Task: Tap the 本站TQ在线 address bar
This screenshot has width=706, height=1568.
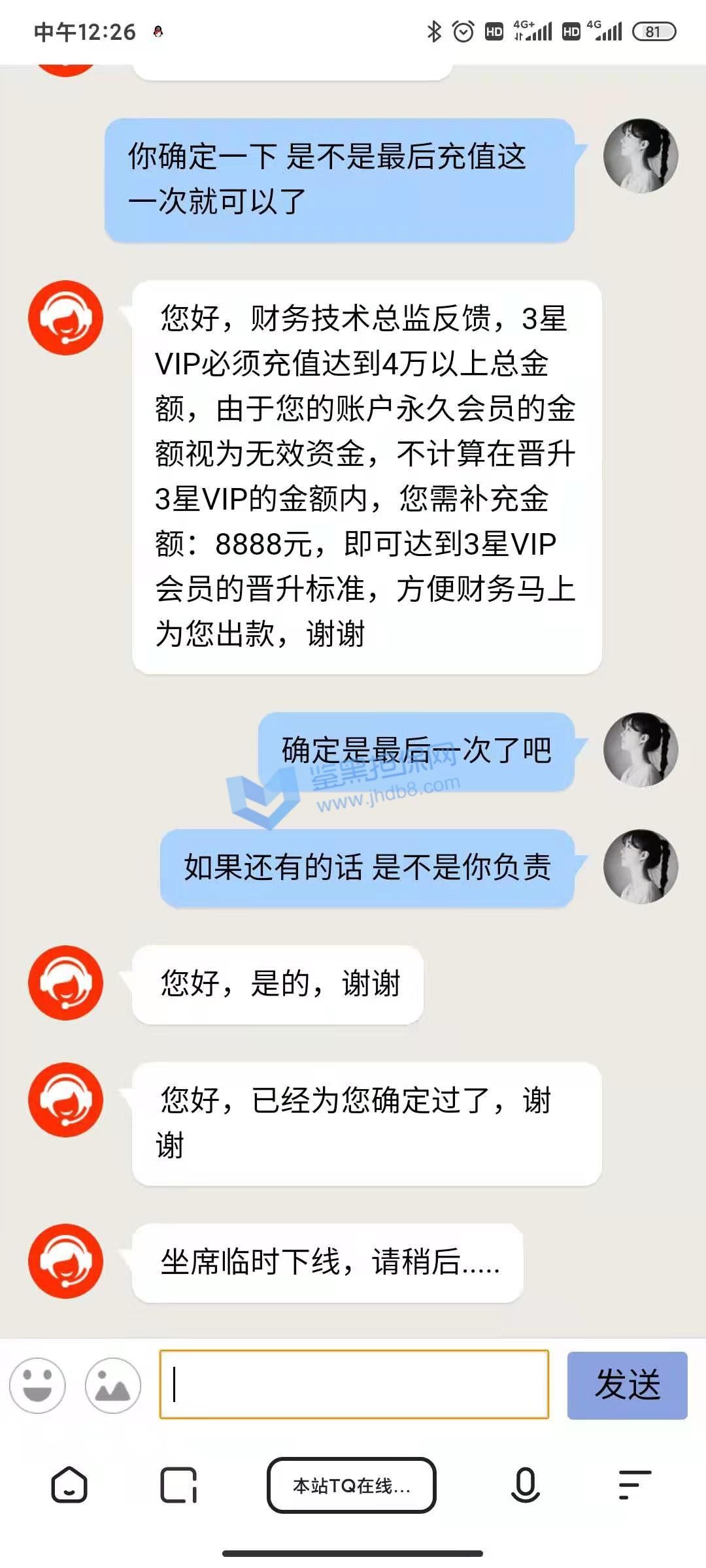Action: click(x=352, y=1485)
